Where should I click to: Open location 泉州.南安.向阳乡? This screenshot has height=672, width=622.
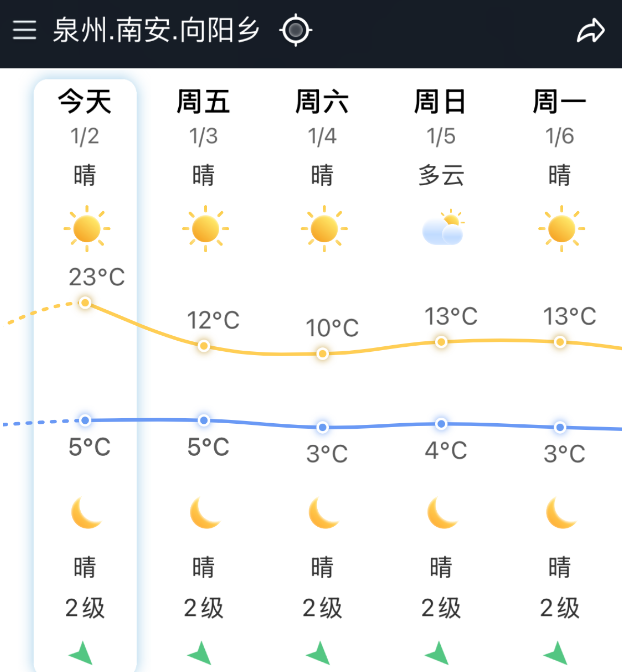[157, 31]
